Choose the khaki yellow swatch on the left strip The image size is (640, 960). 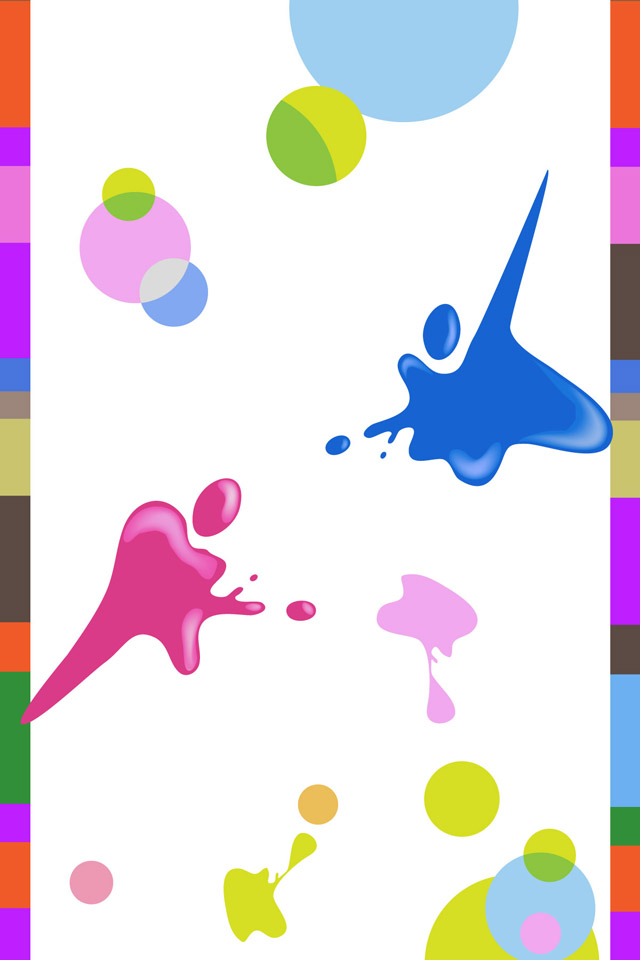[14, 457]
